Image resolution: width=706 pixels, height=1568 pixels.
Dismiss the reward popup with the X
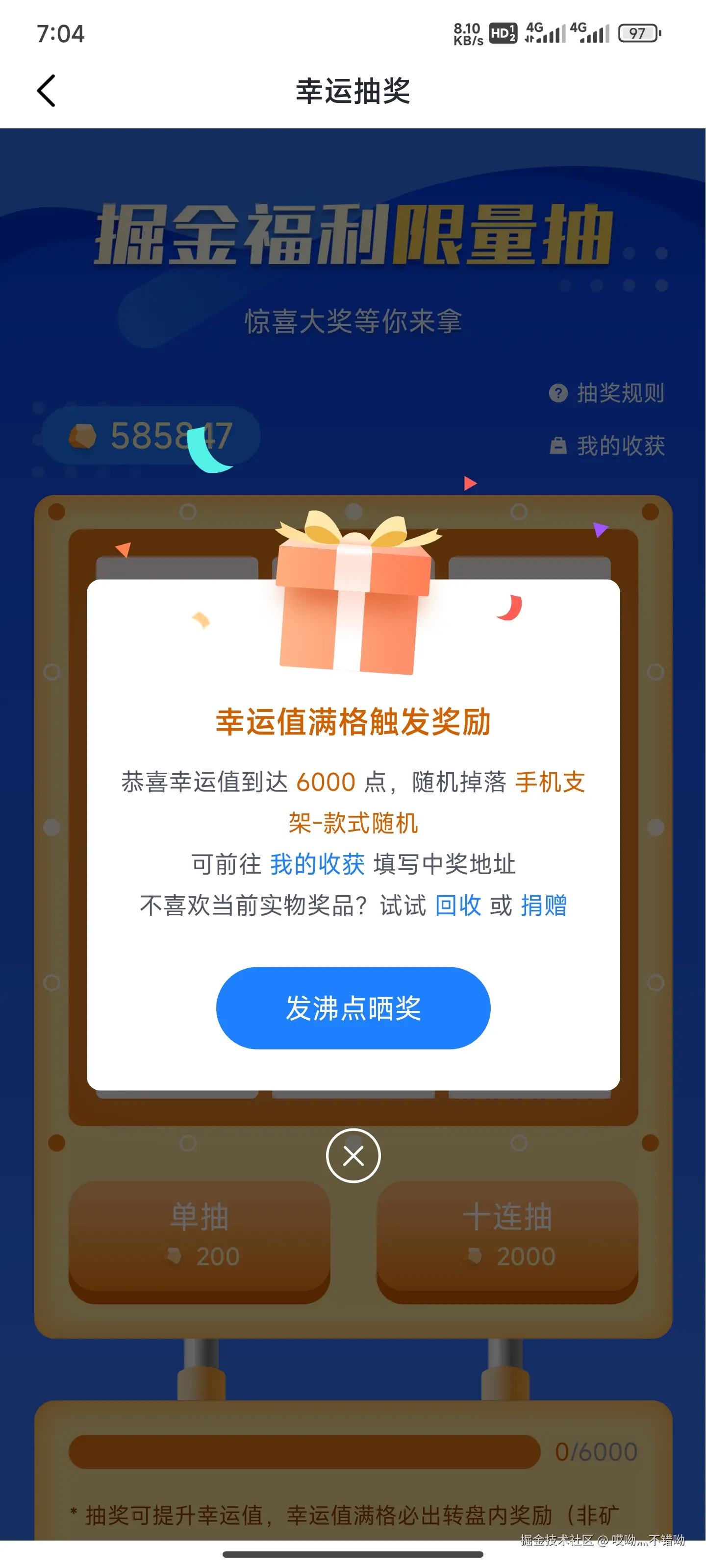coord(353,1155)
